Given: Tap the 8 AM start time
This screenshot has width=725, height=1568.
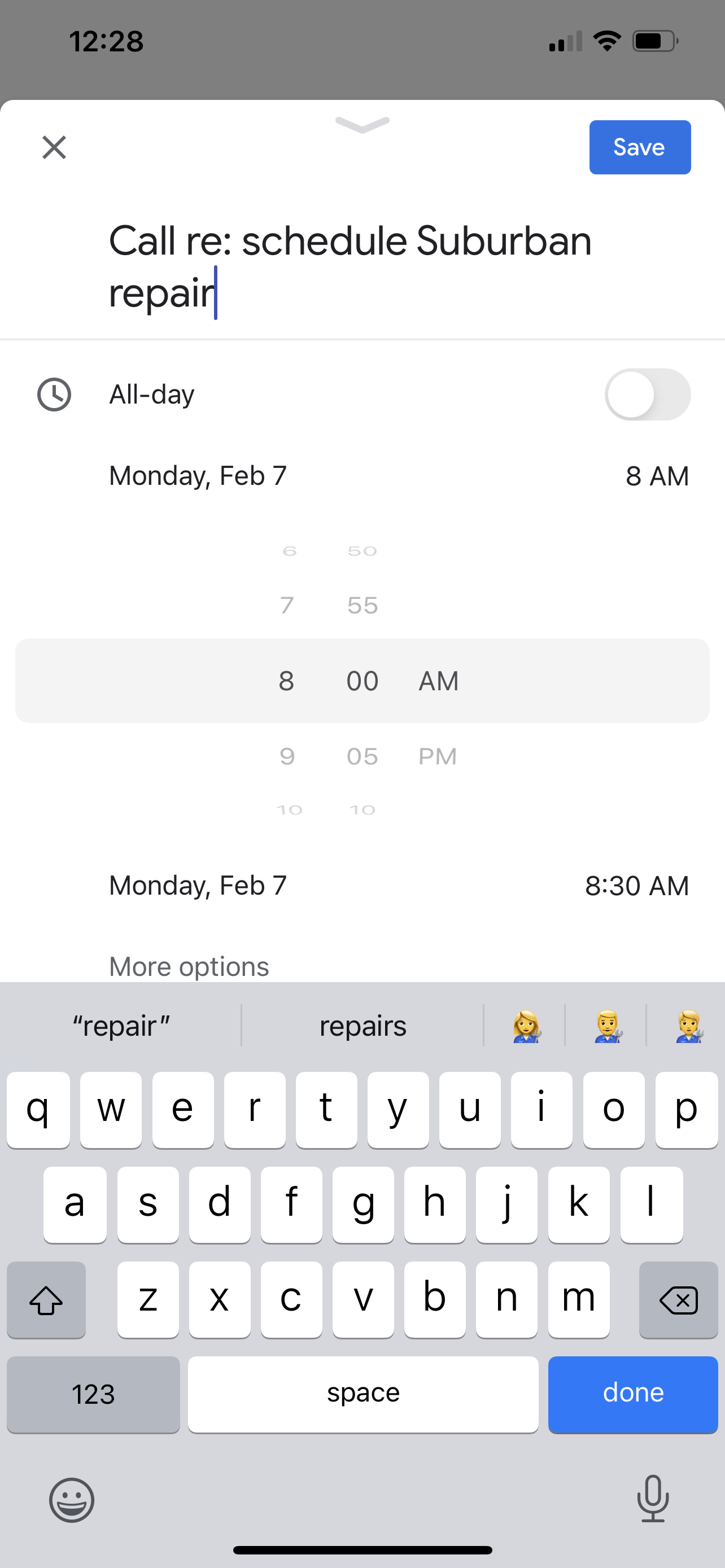Looking at the screenshot, I should [657, 476].
